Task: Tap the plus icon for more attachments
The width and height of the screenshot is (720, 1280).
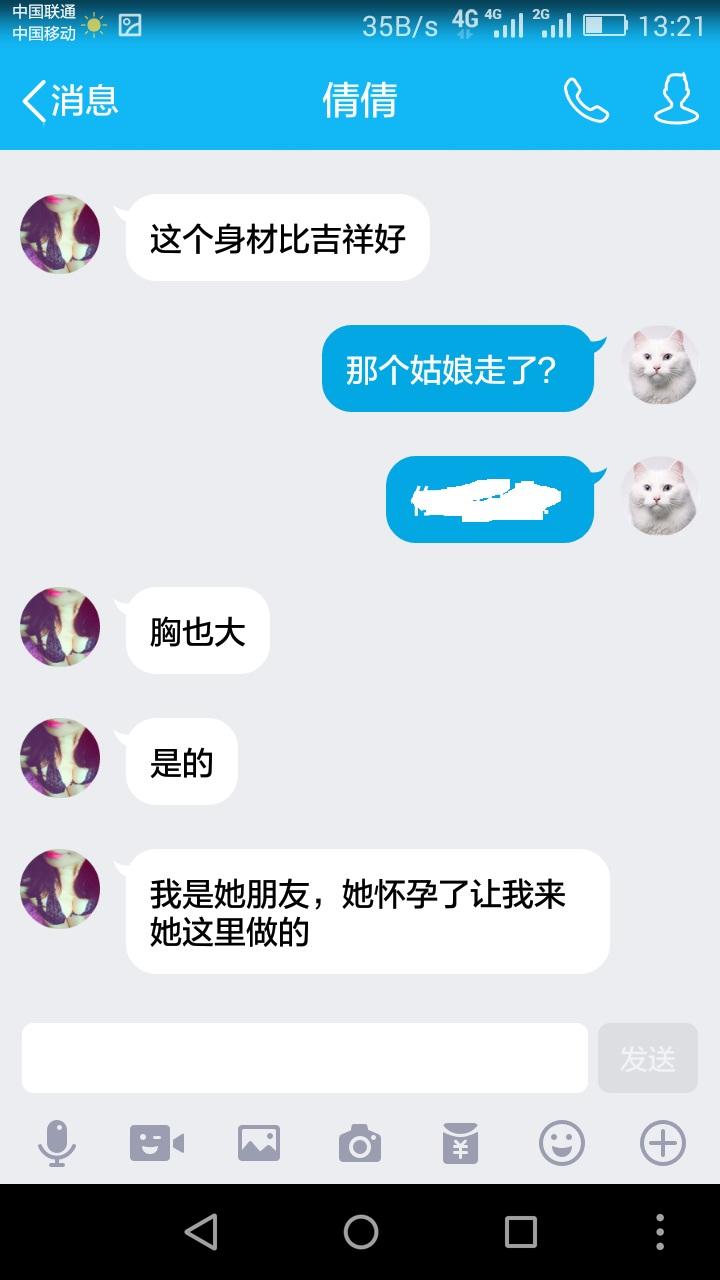Action: pos(663,1142)
